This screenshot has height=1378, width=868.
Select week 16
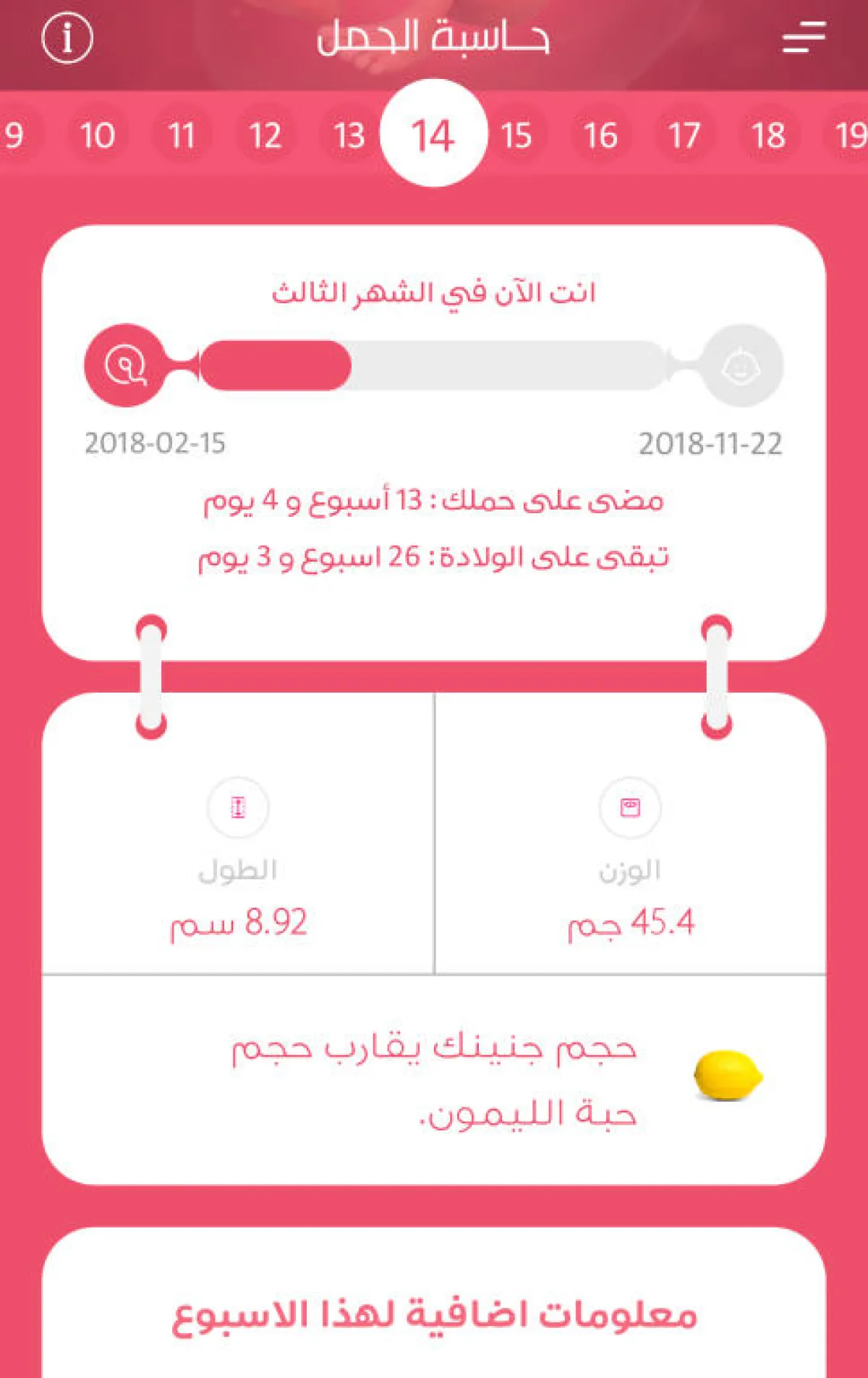600,135
